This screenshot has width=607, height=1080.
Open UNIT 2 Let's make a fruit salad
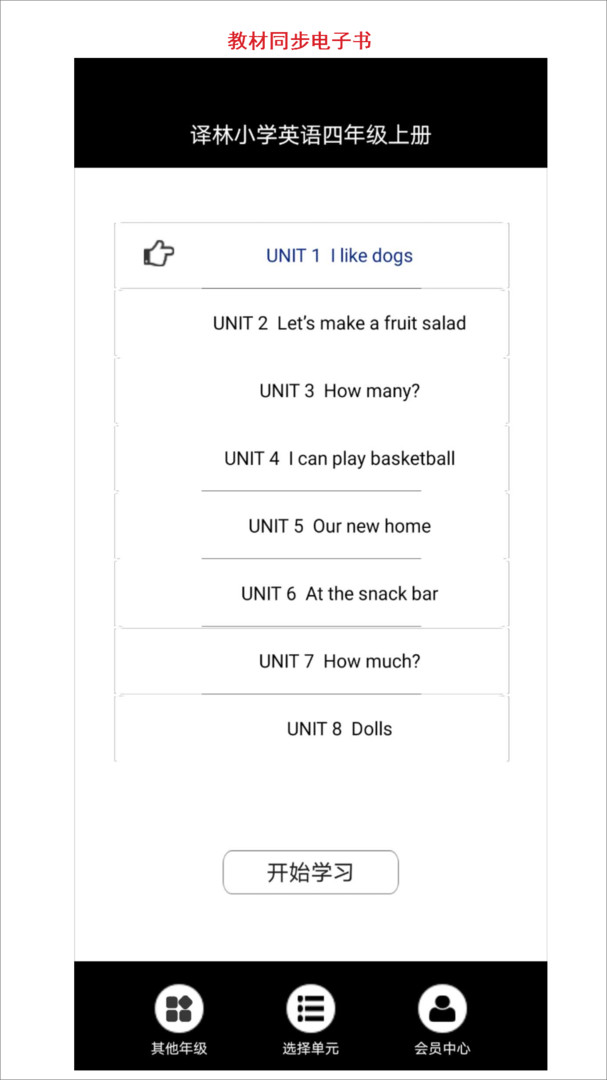point(339,324)
